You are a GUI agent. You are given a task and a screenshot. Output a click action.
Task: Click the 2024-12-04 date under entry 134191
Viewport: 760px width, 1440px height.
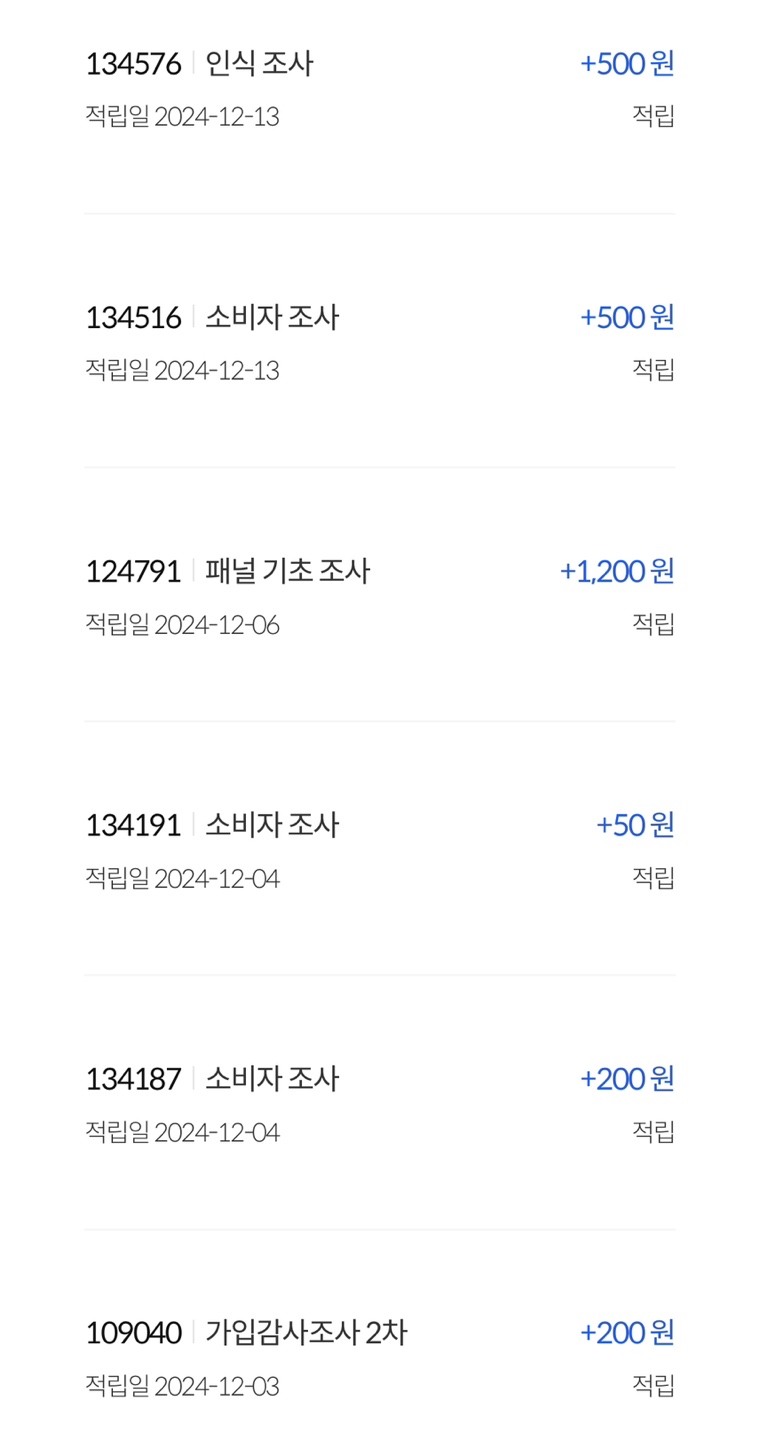tap(183, 878)
